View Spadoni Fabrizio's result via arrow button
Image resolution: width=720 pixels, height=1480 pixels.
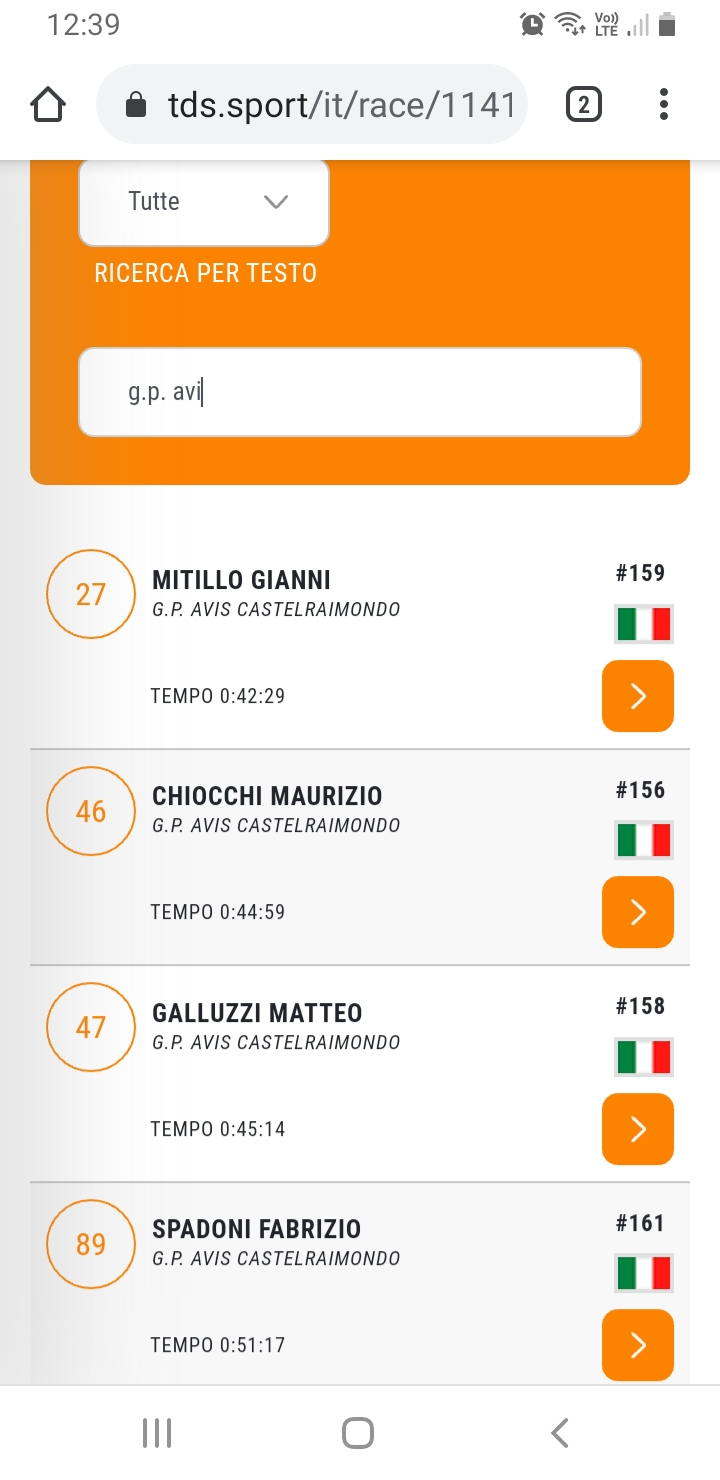638,1345
